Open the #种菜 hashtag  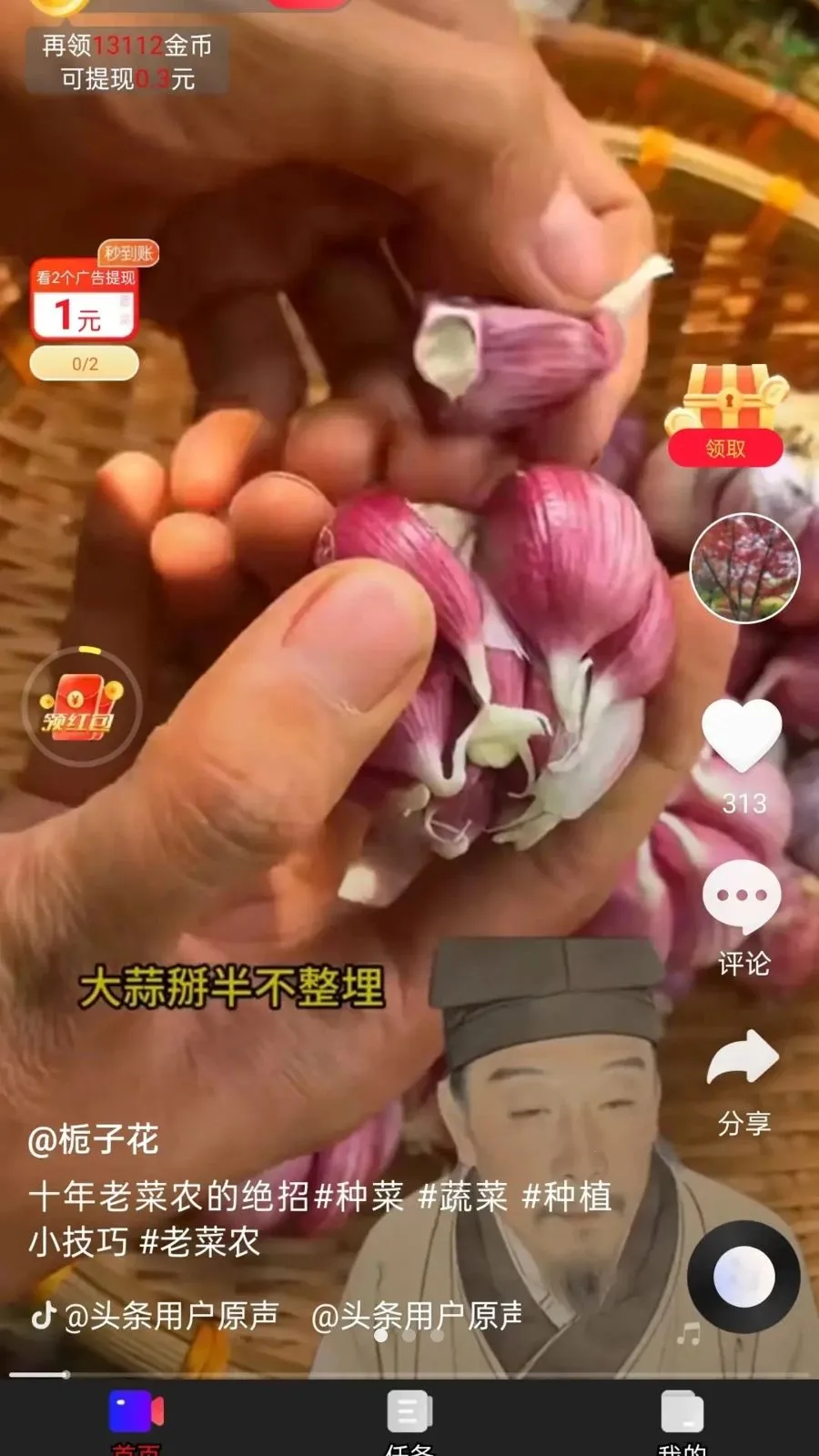359,1197
